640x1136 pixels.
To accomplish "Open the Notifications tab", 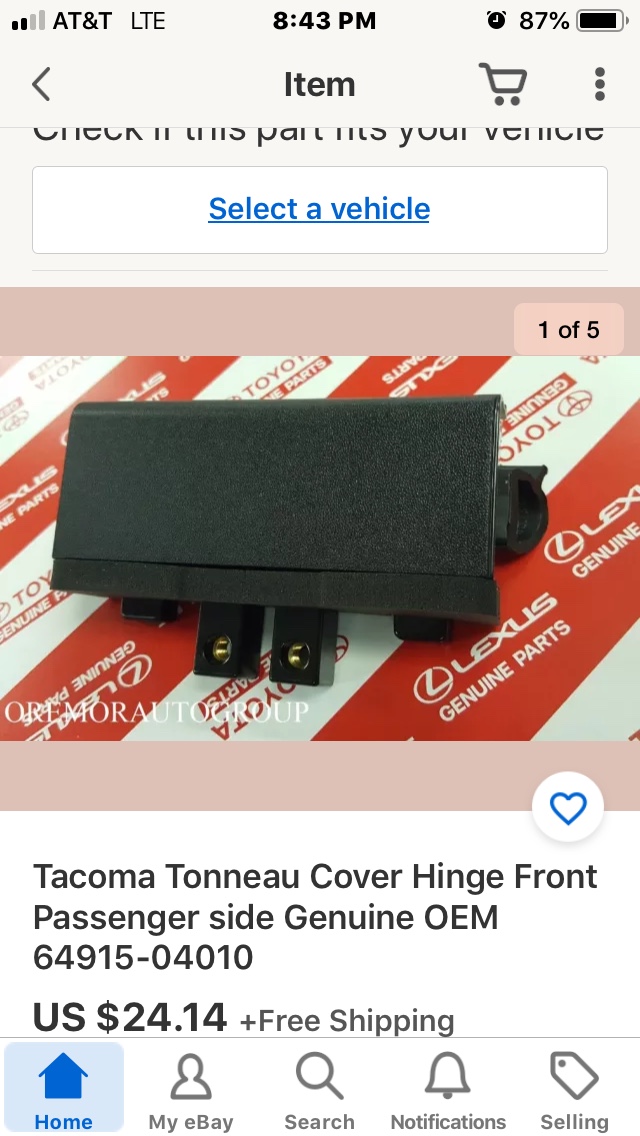I will coord(448,1091).
